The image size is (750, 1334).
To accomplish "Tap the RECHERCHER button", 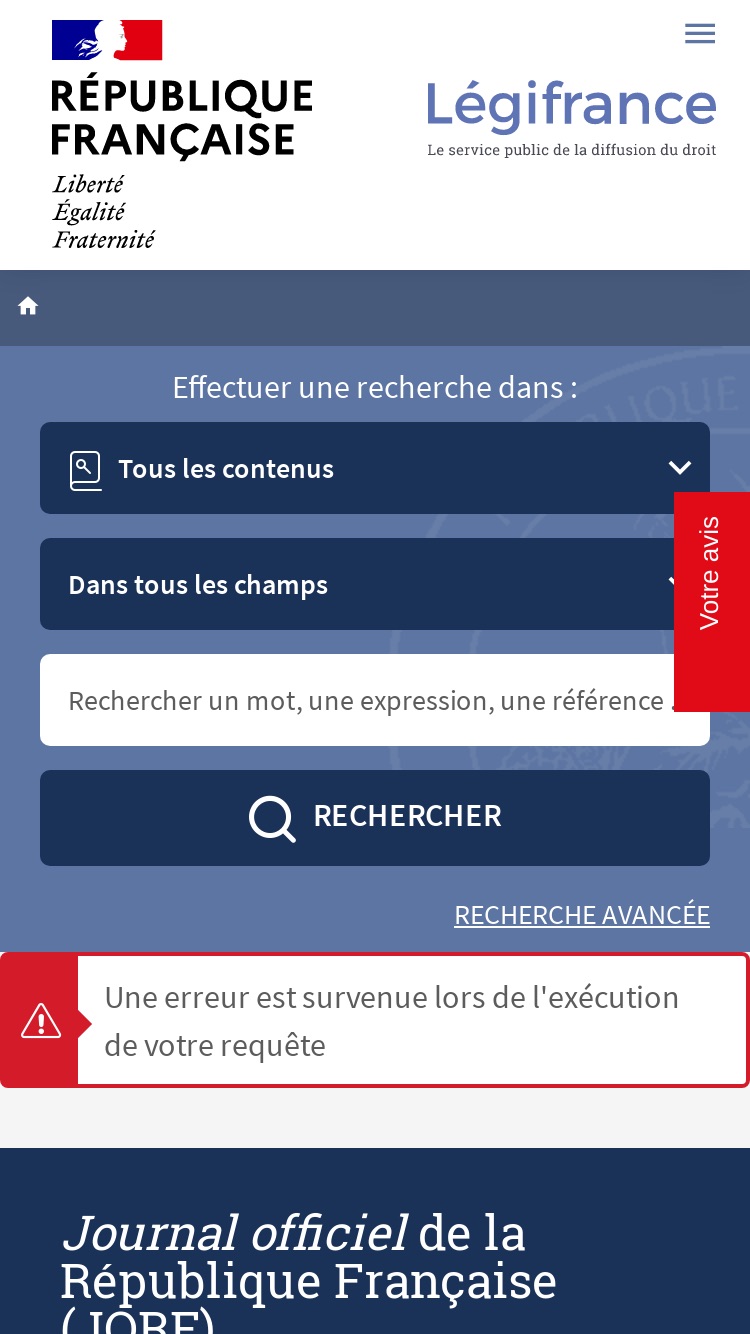I will click(375, 818).
